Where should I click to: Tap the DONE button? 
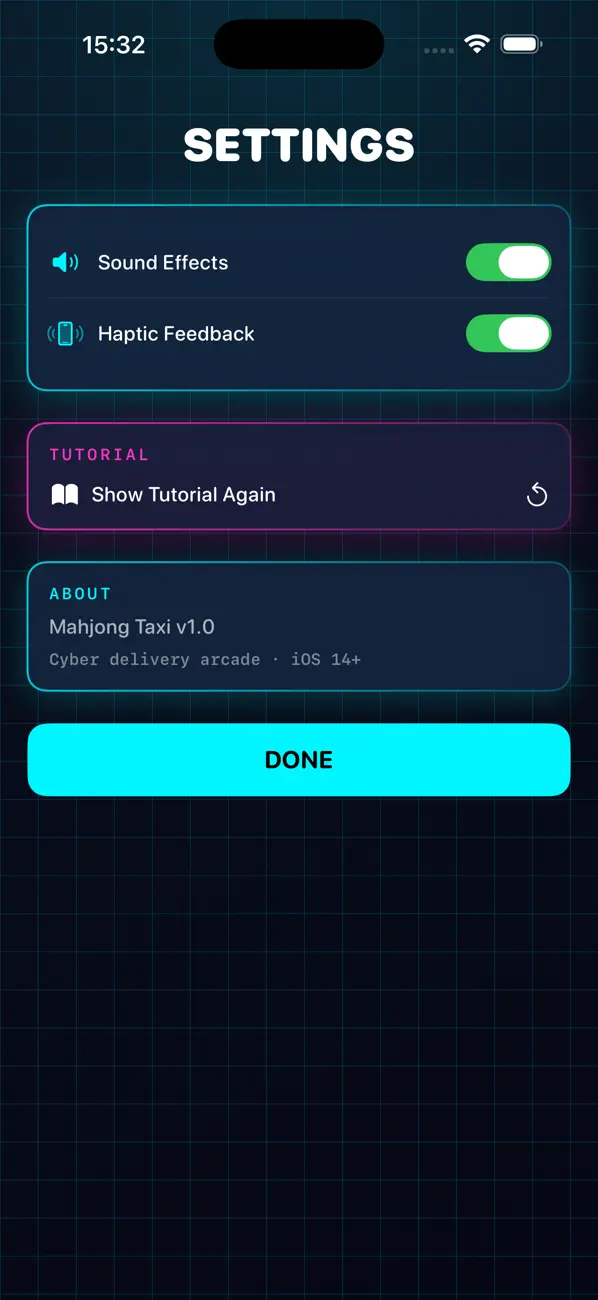[x=299, y=760]
